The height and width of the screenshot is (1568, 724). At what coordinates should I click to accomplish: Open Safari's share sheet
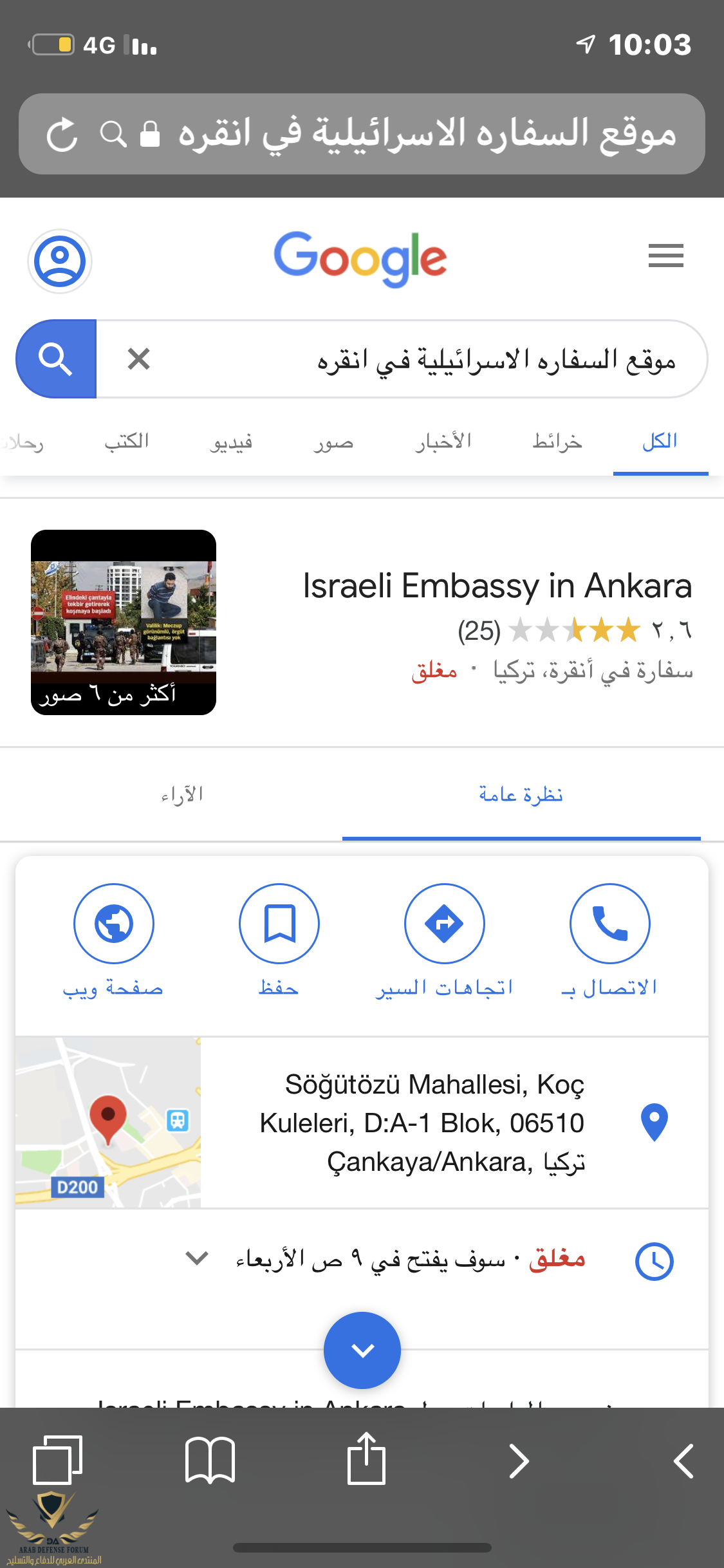click(366, 1460)
